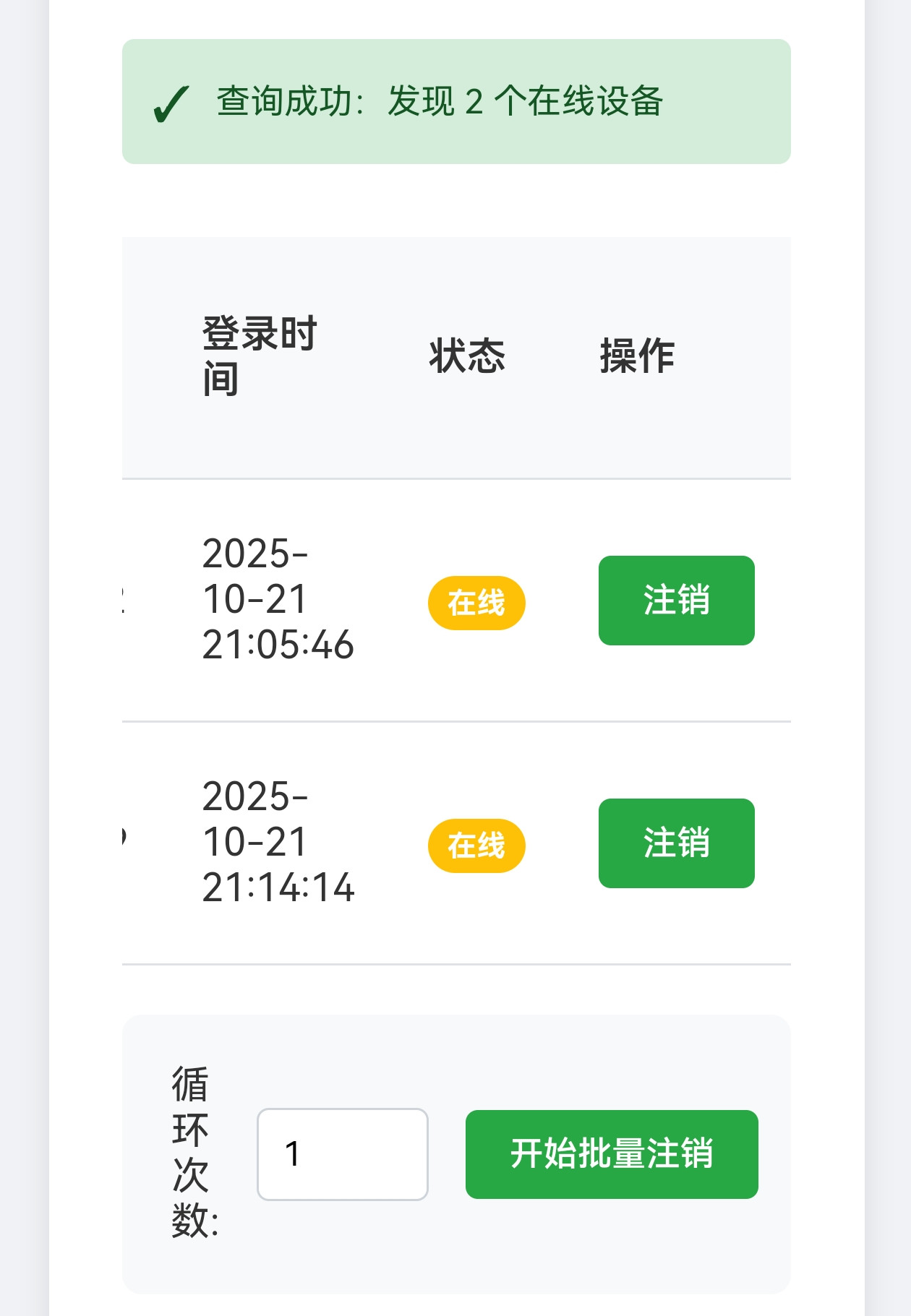The width and height of the screenshot is (911, 1316).
Task: Tap 注销 for the 21:05:46 login
Action: 676,600
